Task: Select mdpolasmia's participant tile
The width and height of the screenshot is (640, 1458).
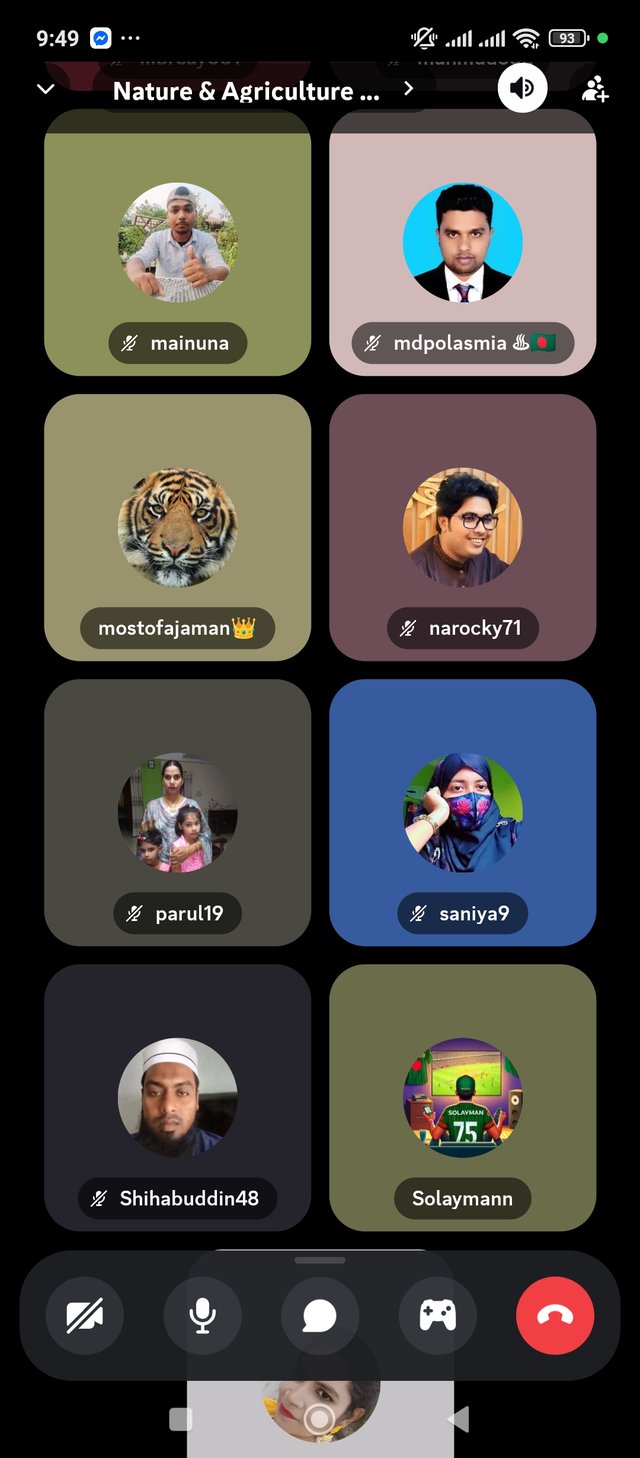Action: (x=462, y=245)
